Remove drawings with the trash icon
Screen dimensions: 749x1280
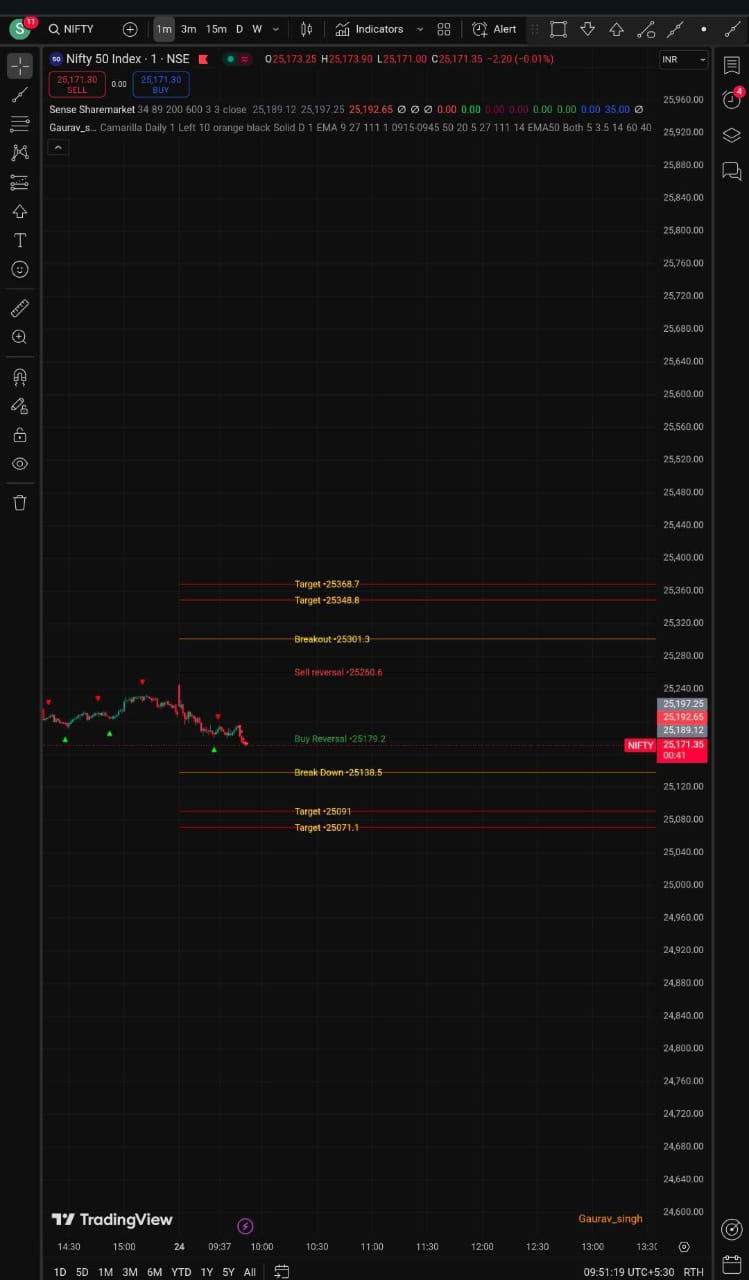coord(19,502)
